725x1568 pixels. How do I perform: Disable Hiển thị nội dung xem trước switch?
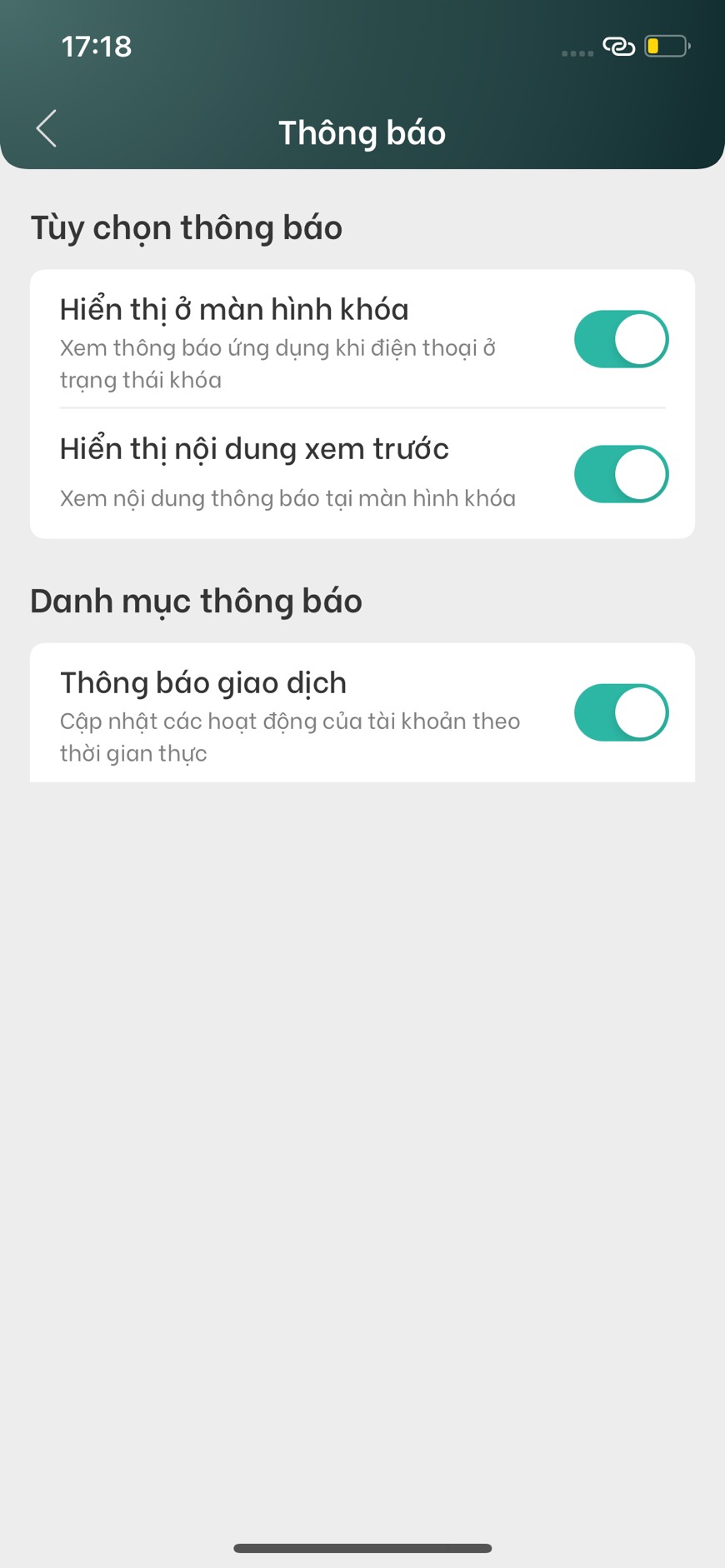click(x=621, y=474)
